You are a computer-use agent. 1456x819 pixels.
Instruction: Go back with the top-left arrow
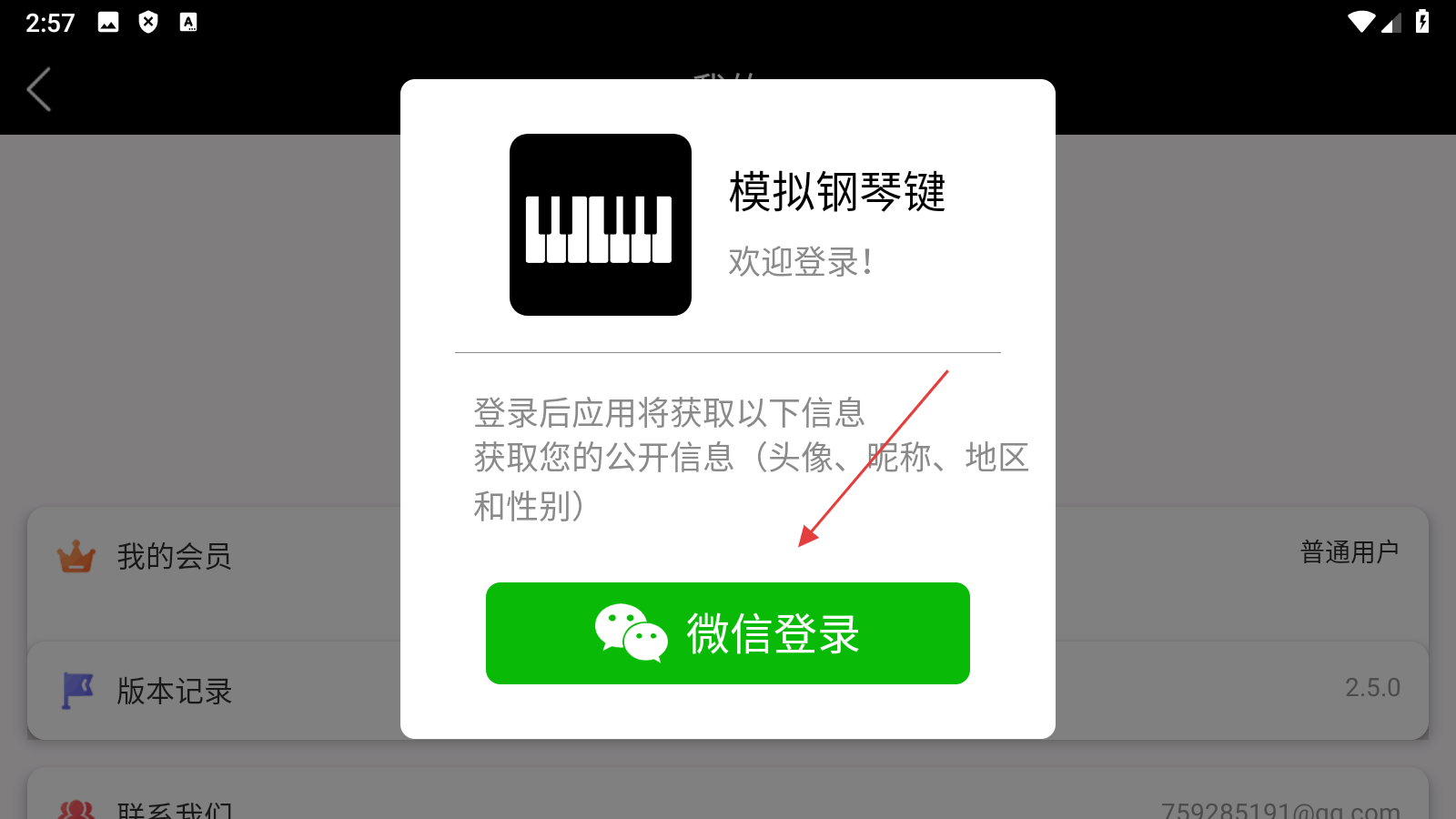pos(39,90)
